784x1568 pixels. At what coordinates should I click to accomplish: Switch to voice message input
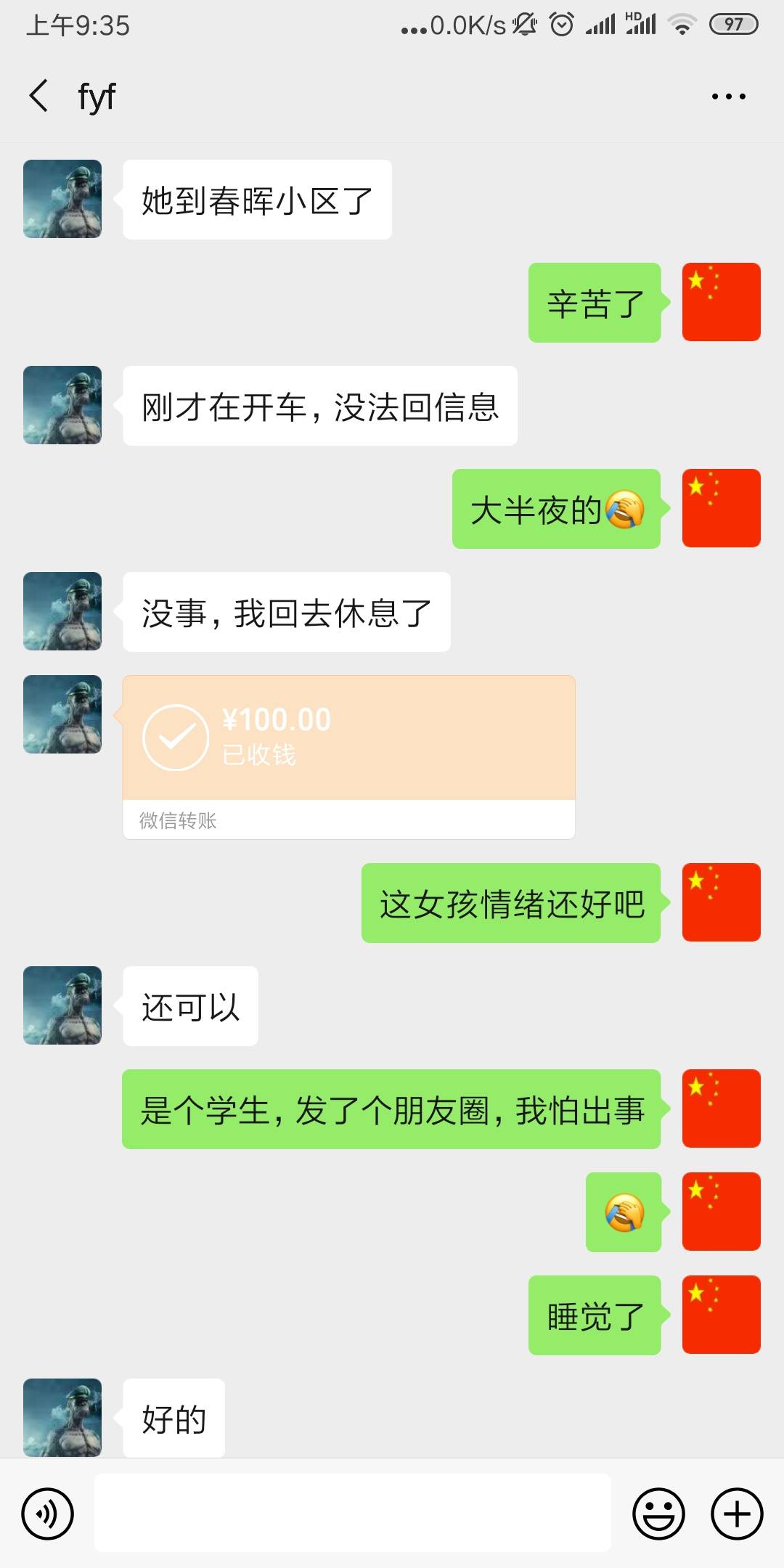coord(48,1514)
